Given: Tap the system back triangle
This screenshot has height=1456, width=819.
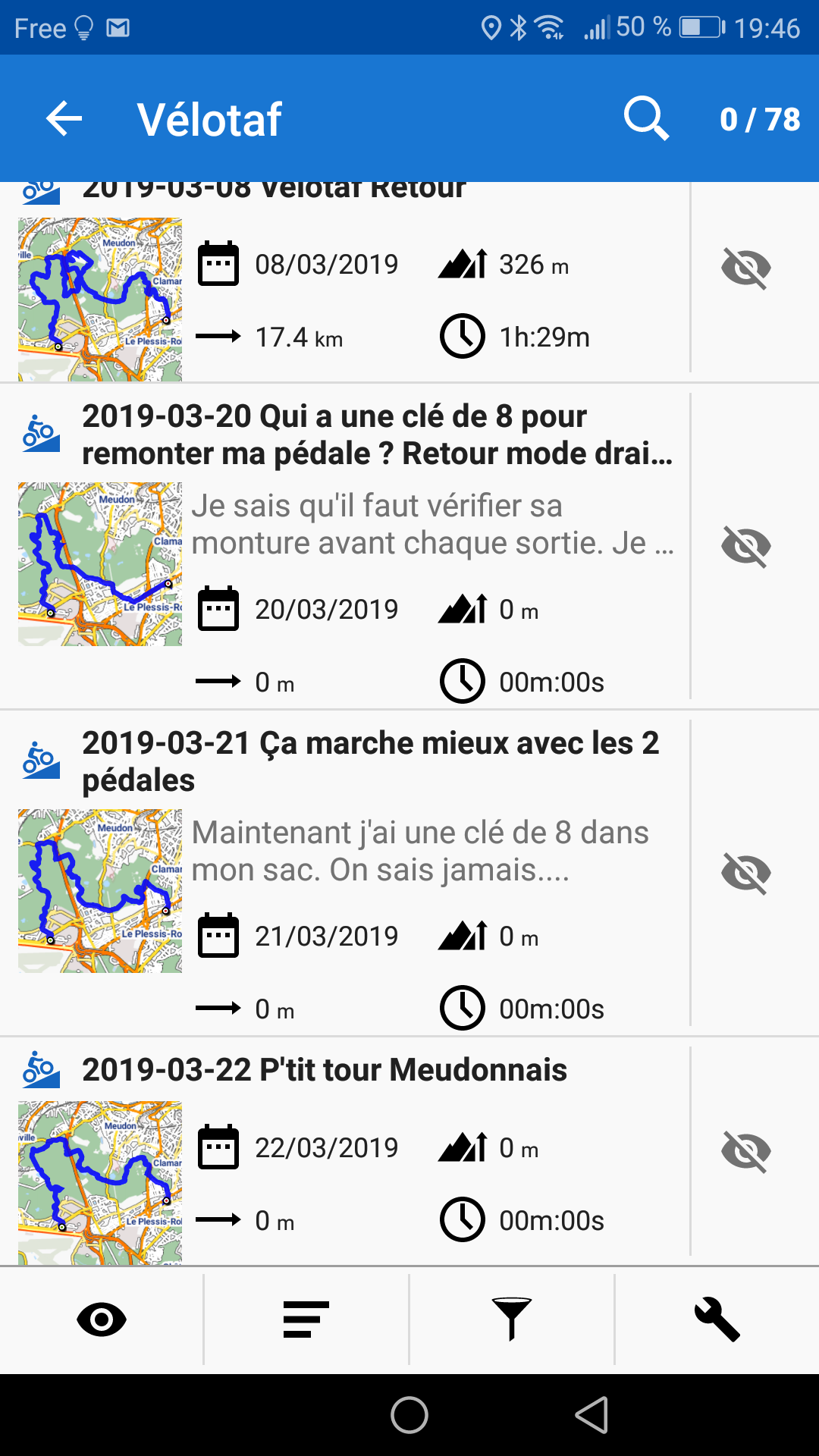Looking at the screenshot, I should click(x=592, y=1415).
